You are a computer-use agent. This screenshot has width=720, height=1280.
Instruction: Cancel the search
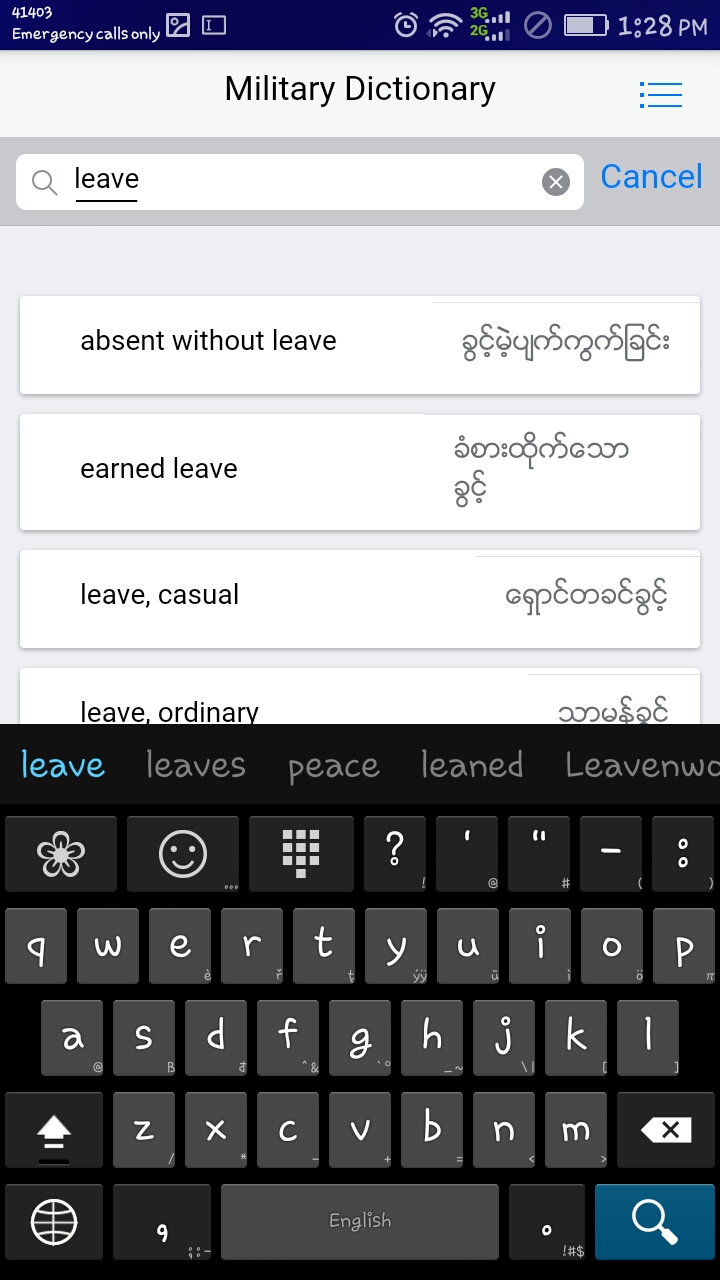651,177
